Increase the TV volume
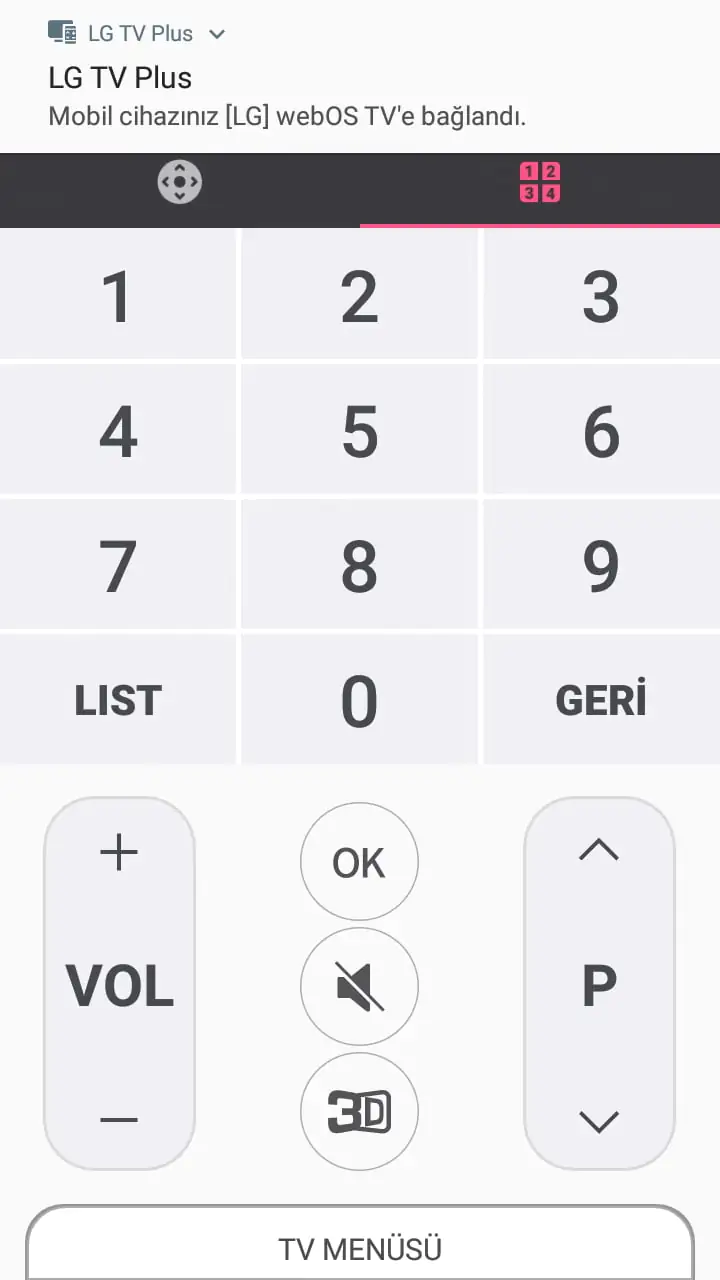The image size is (720, 1280). [119, 854]
